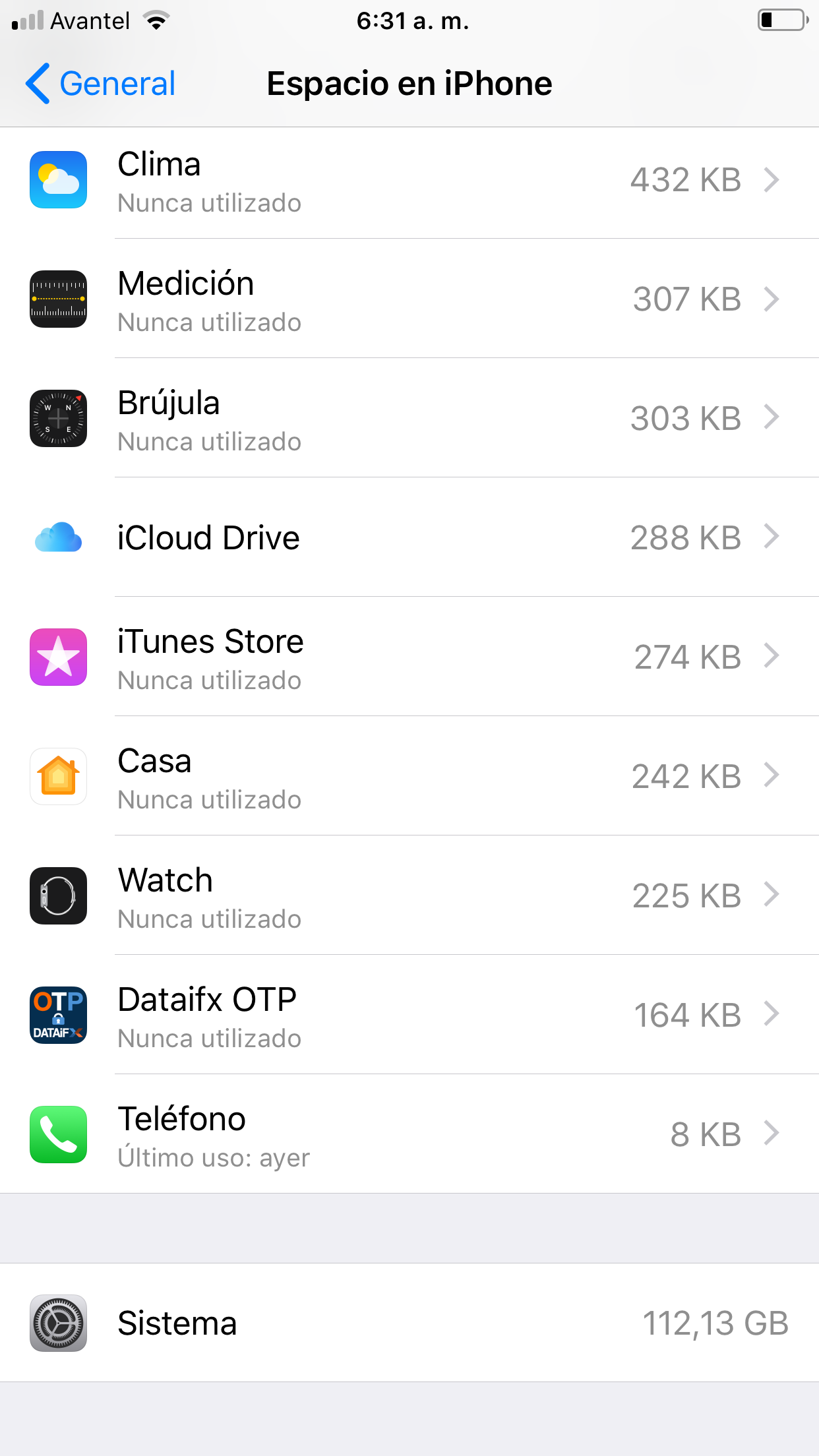Select Dataifx OTP storage entry

tap(409, 1016)
